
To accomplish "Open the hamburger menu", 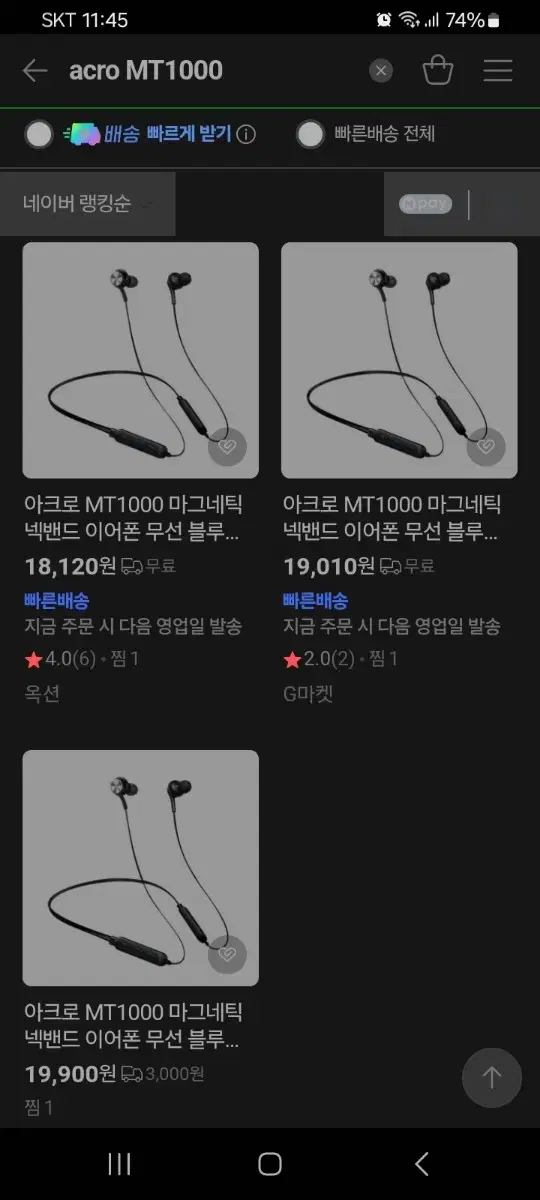I will click(498, 70).
